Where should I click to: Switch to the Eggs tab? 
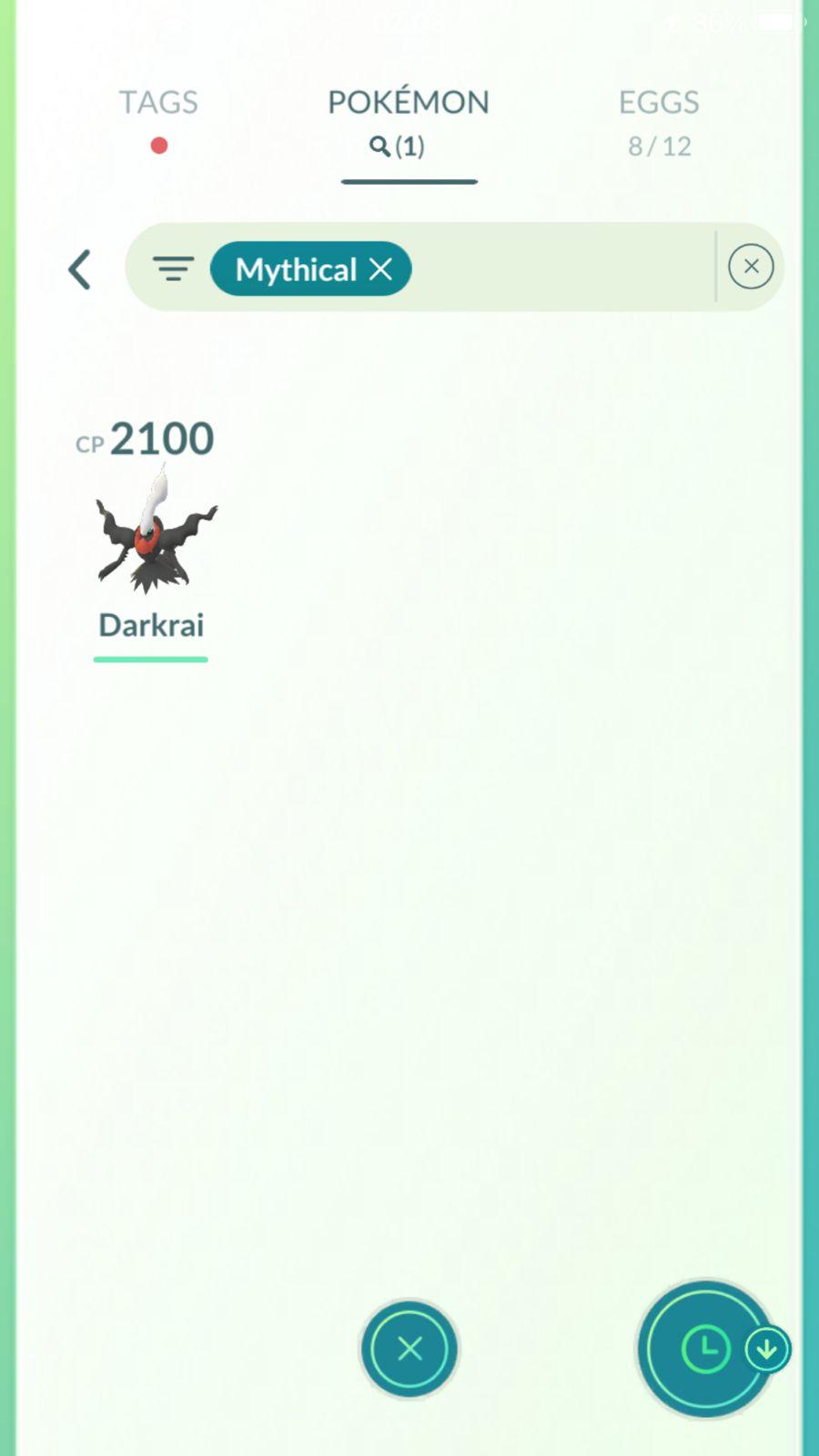659,118
